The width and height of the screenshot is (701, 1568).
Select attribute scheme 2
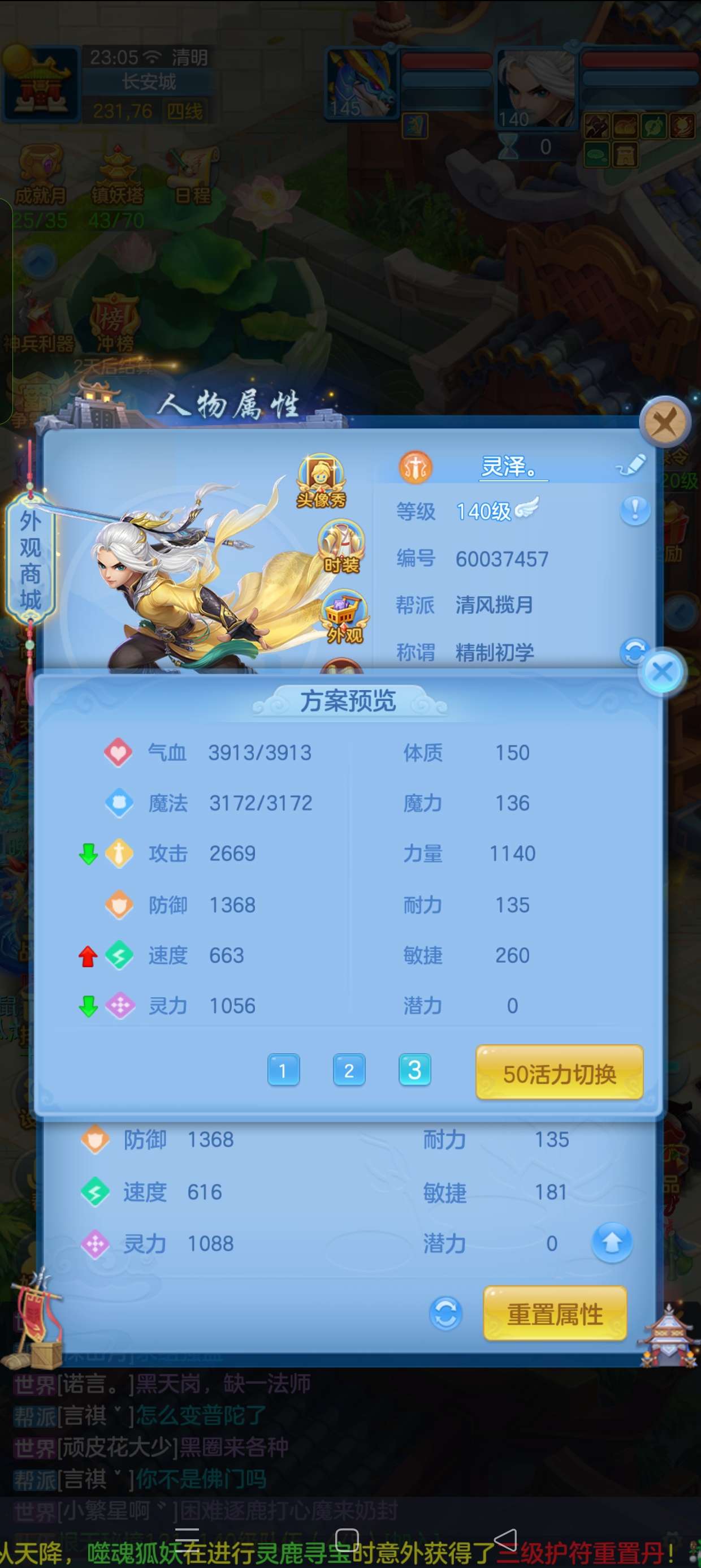pos(349,1070)
